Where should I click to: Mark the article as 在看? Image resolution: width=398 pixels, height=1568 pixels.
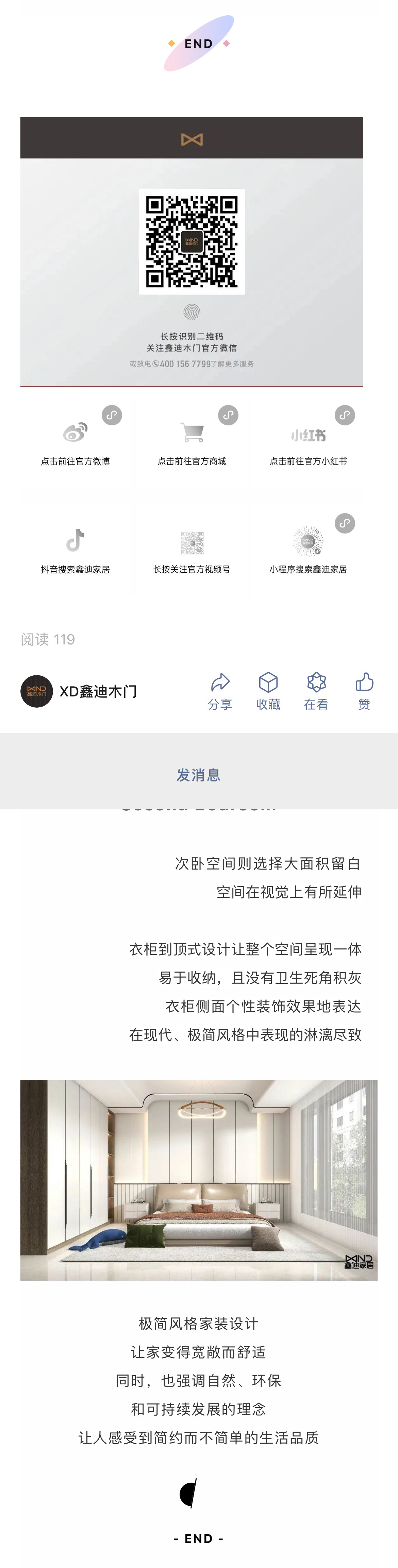316,691
